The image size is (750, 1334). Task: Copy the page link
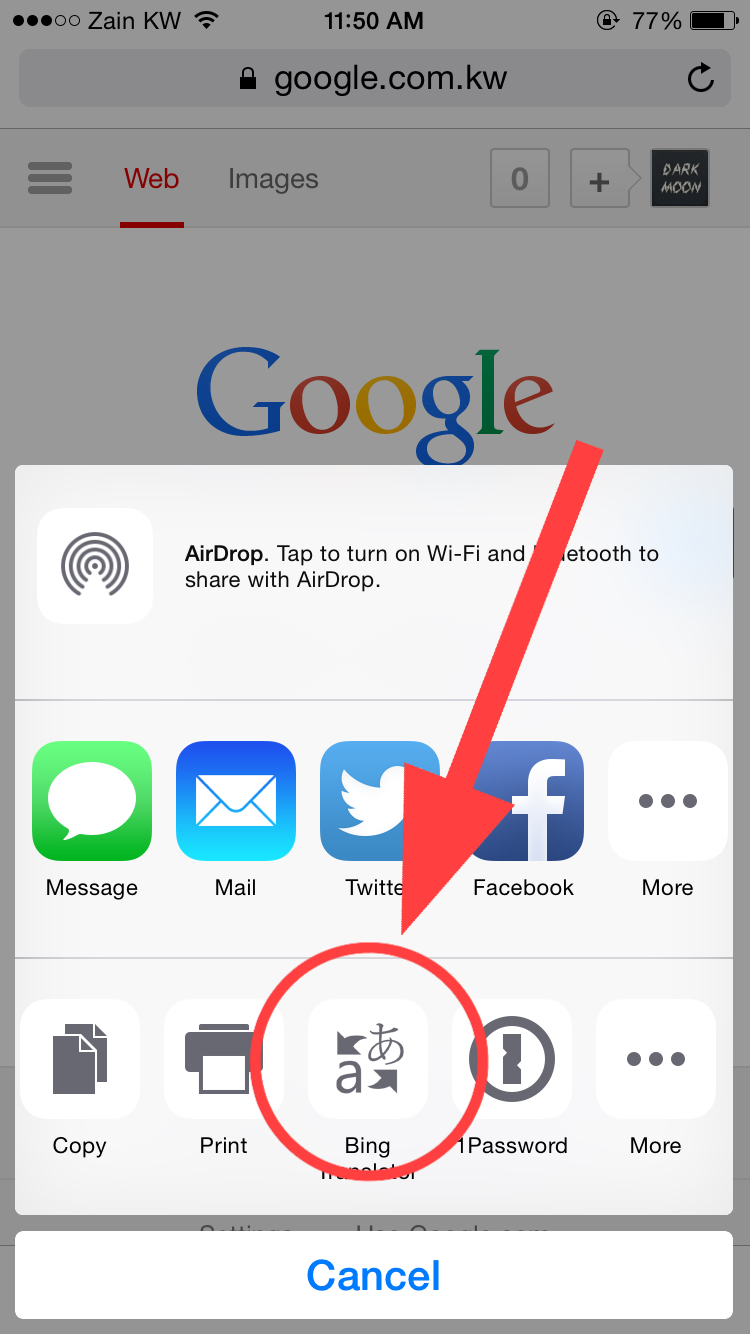click(80, 1059)
